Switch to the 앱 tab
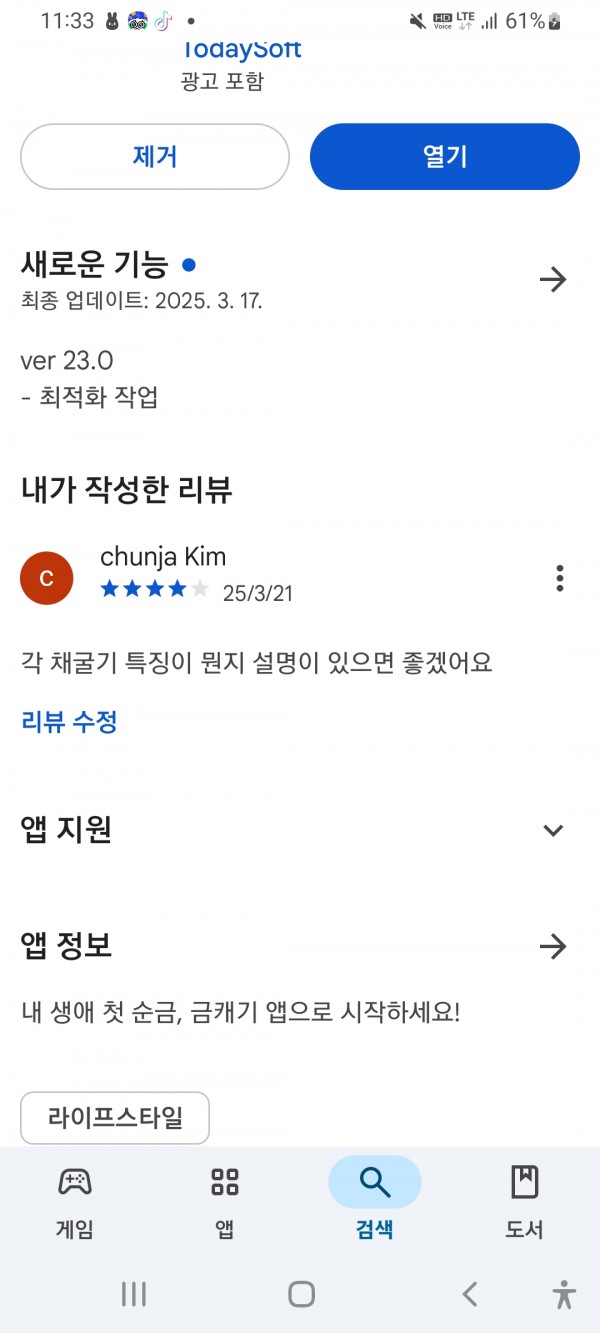This screenshot has height=1333, width=600. tap(225, 1201)
